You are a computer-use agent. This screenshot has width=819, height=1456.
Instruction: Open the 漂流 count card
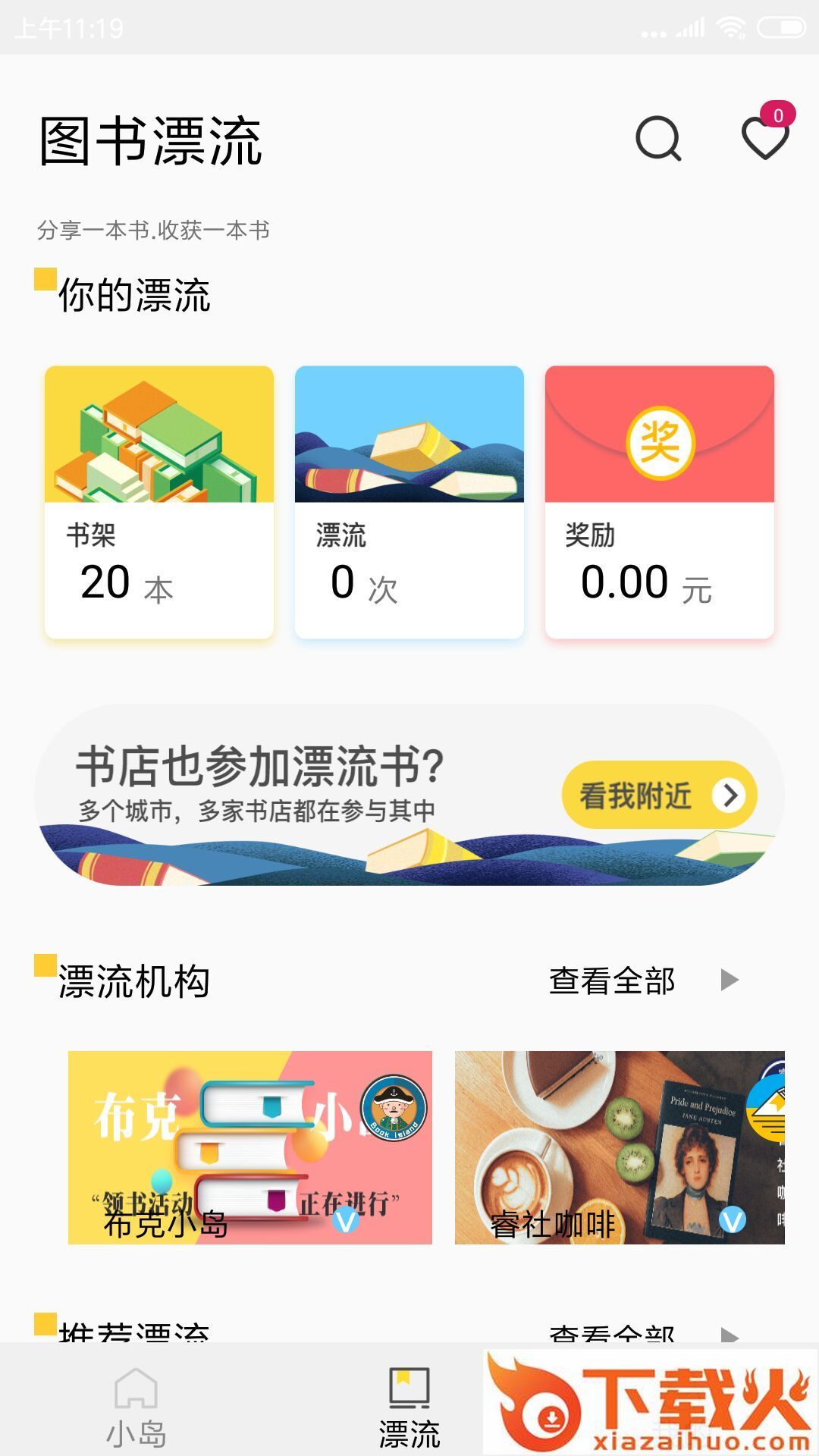(x=409, y=501)
